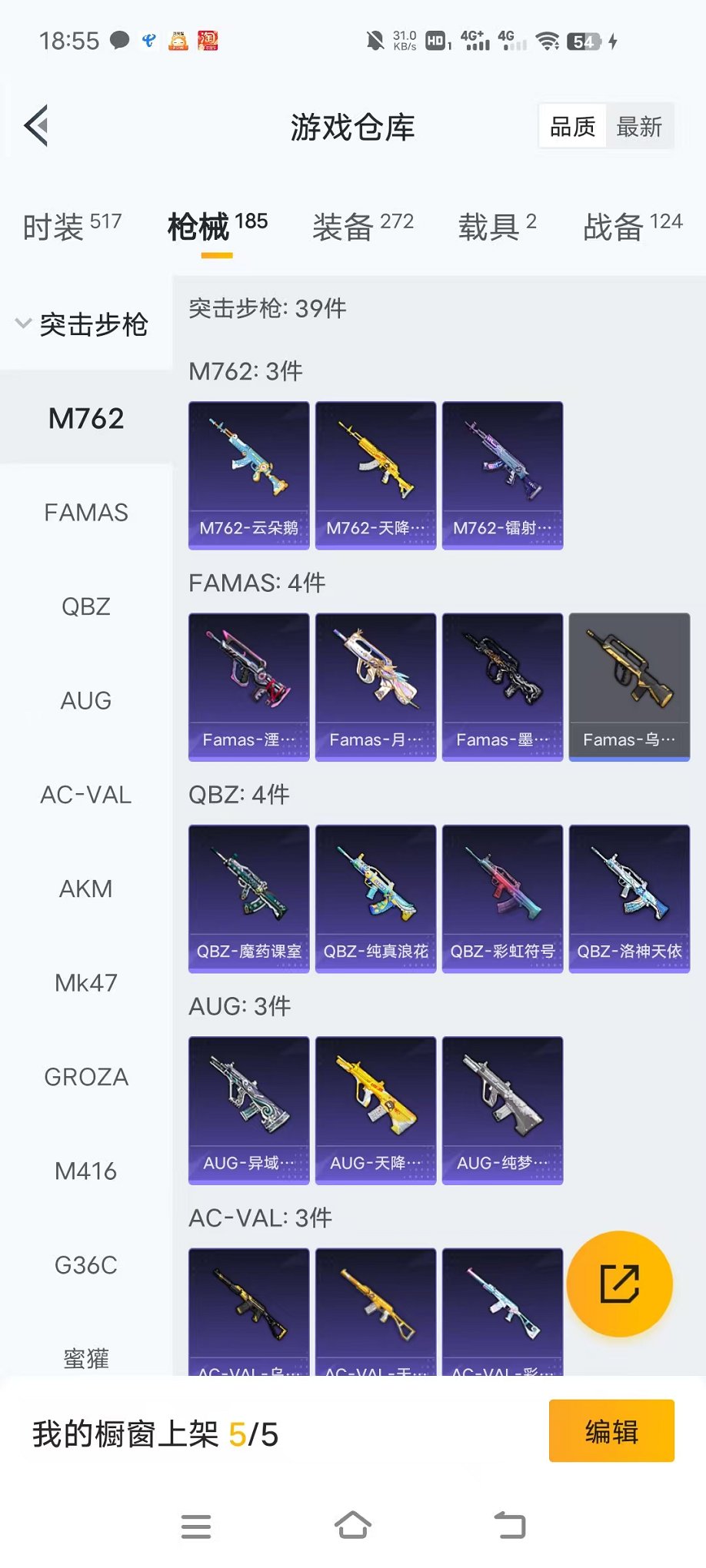View the Famas-乌… skin tile

[x=629, y=686]
